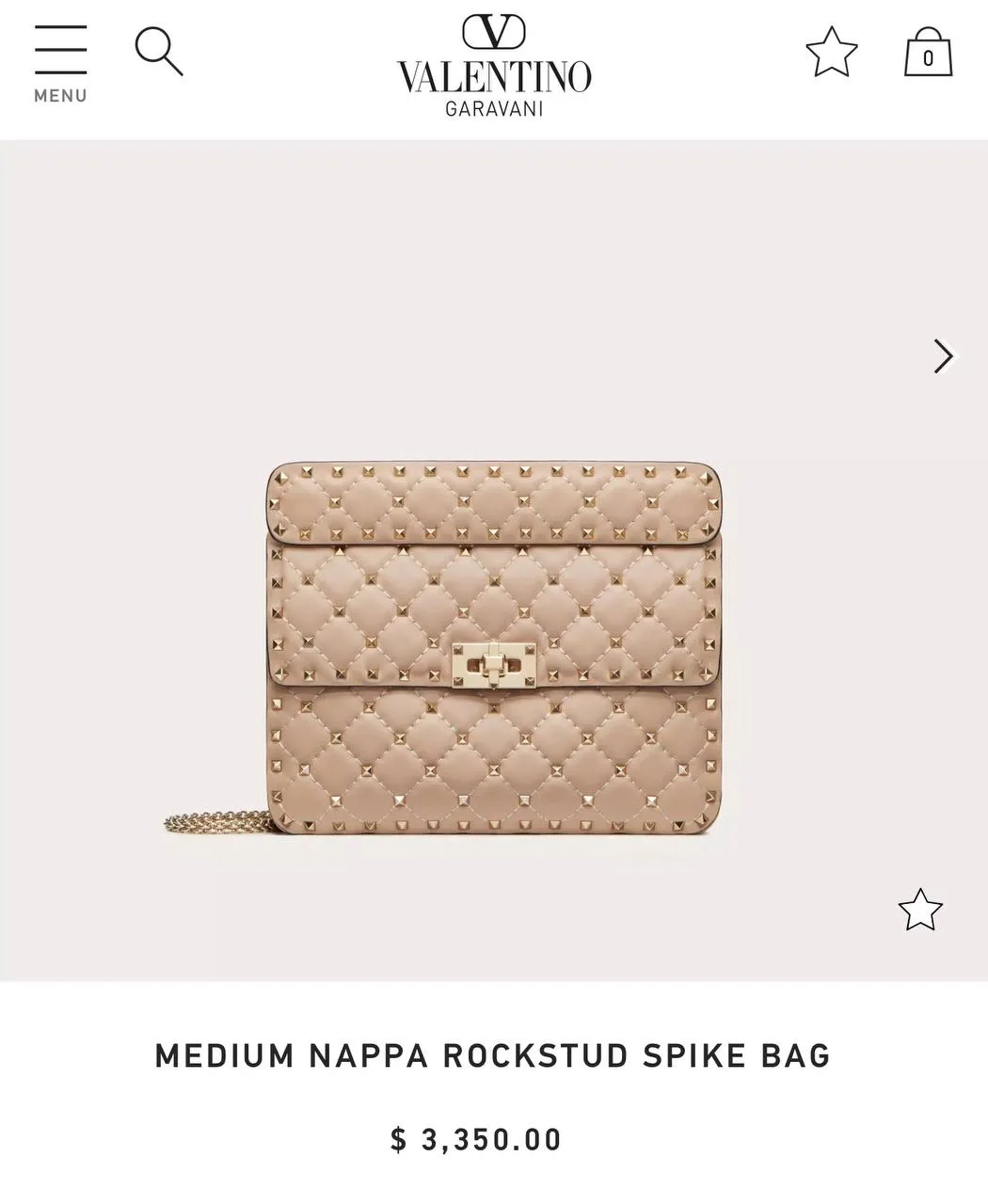Open the wishlist star in header

point(832,52)
